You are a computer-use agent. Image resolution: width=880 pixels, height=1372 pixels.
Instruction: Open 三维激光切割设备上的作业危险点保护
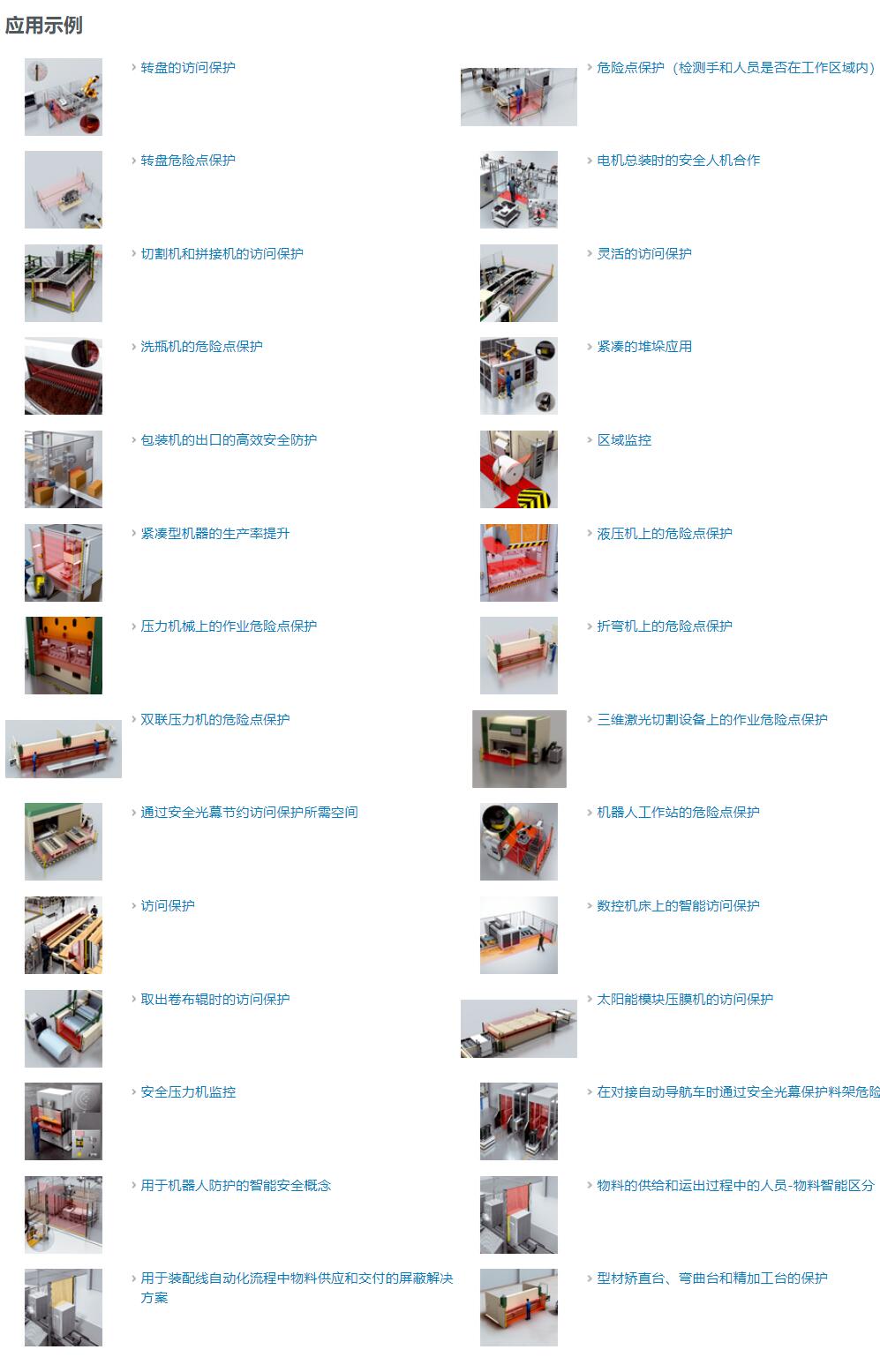[711, 720]
